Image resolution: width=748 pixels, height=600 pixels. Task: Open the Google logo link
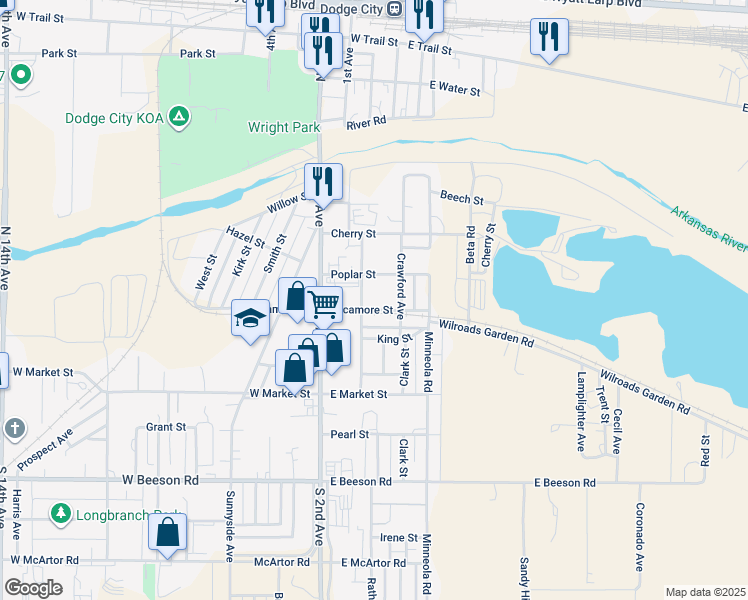point(33,588)
